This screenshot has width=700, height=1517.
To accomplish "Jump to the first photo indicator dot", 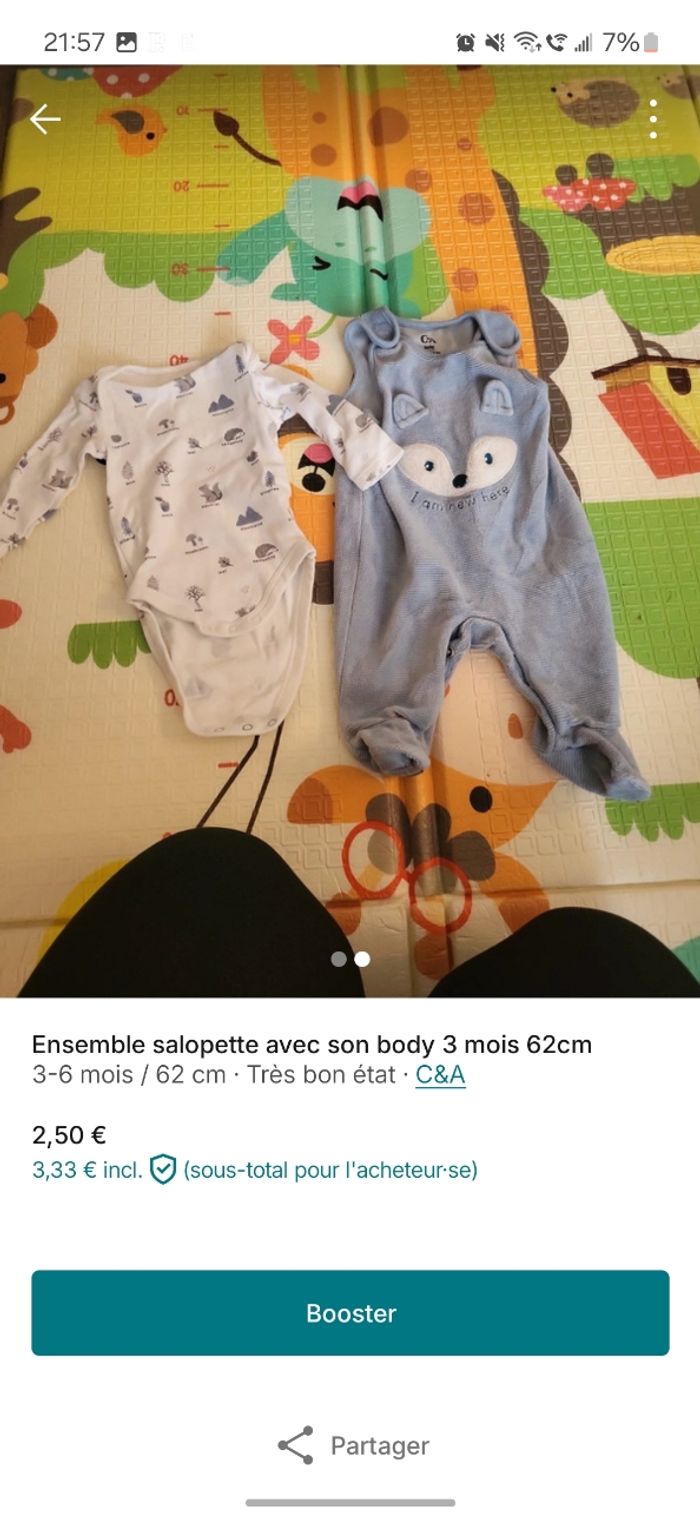I will pyautogui.click(x=339, y=959).
